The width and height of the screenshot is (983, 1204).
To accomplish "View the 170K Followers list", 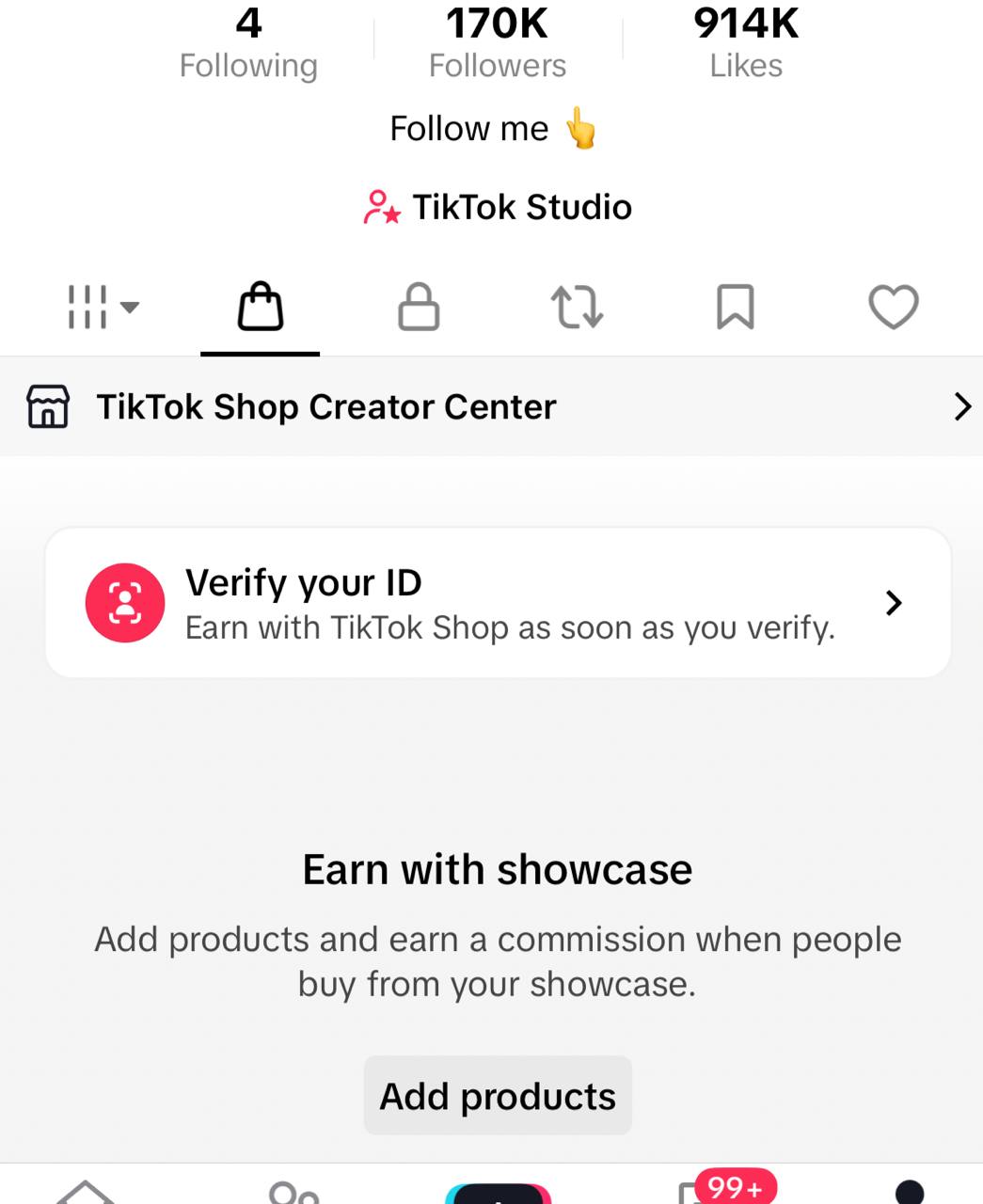I will click(x=497, y=43).
